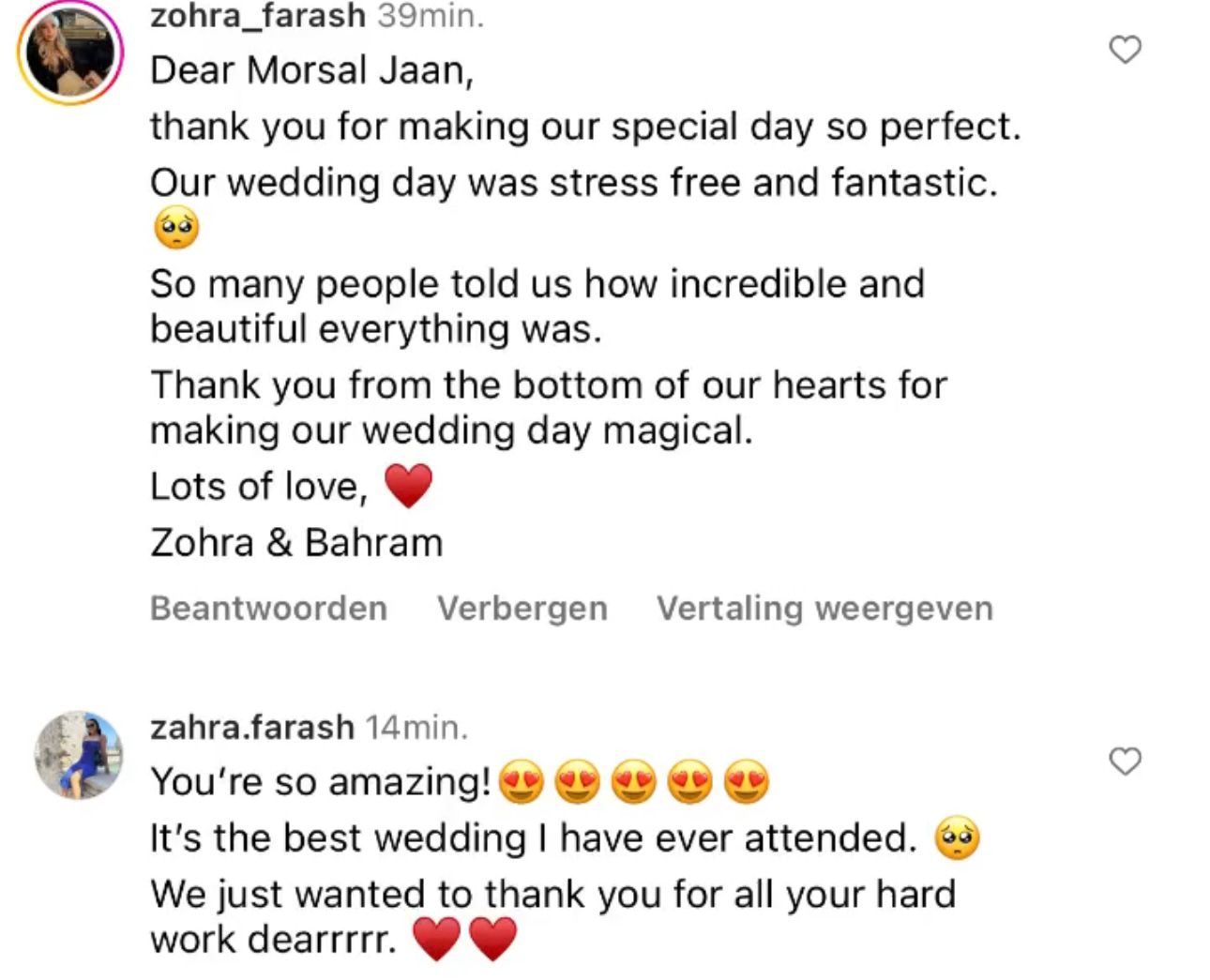This screenshot has width=1210, height=980.
Task: Open the zohra_farash username link
Action: (x=257, y=16)
